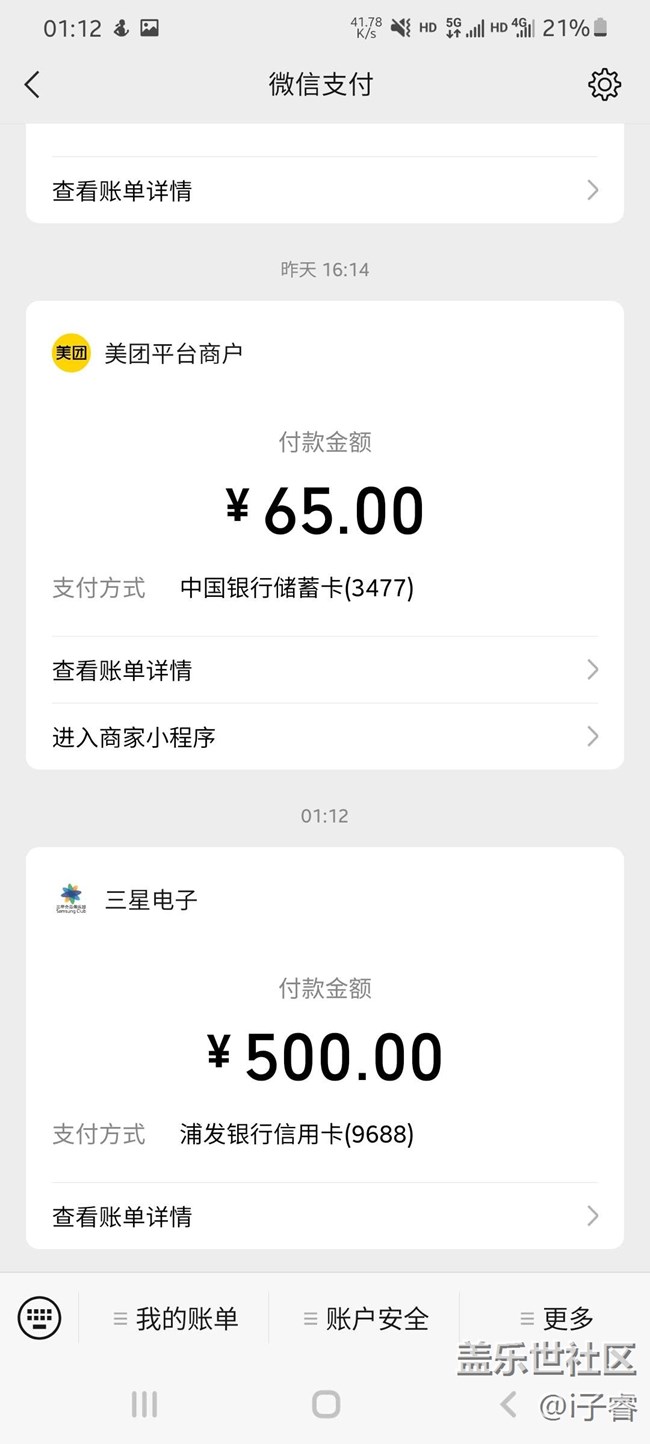View bill details for 美团平台商户 payment
This screenshot has width=650, height=1444.
click(324, 670)
